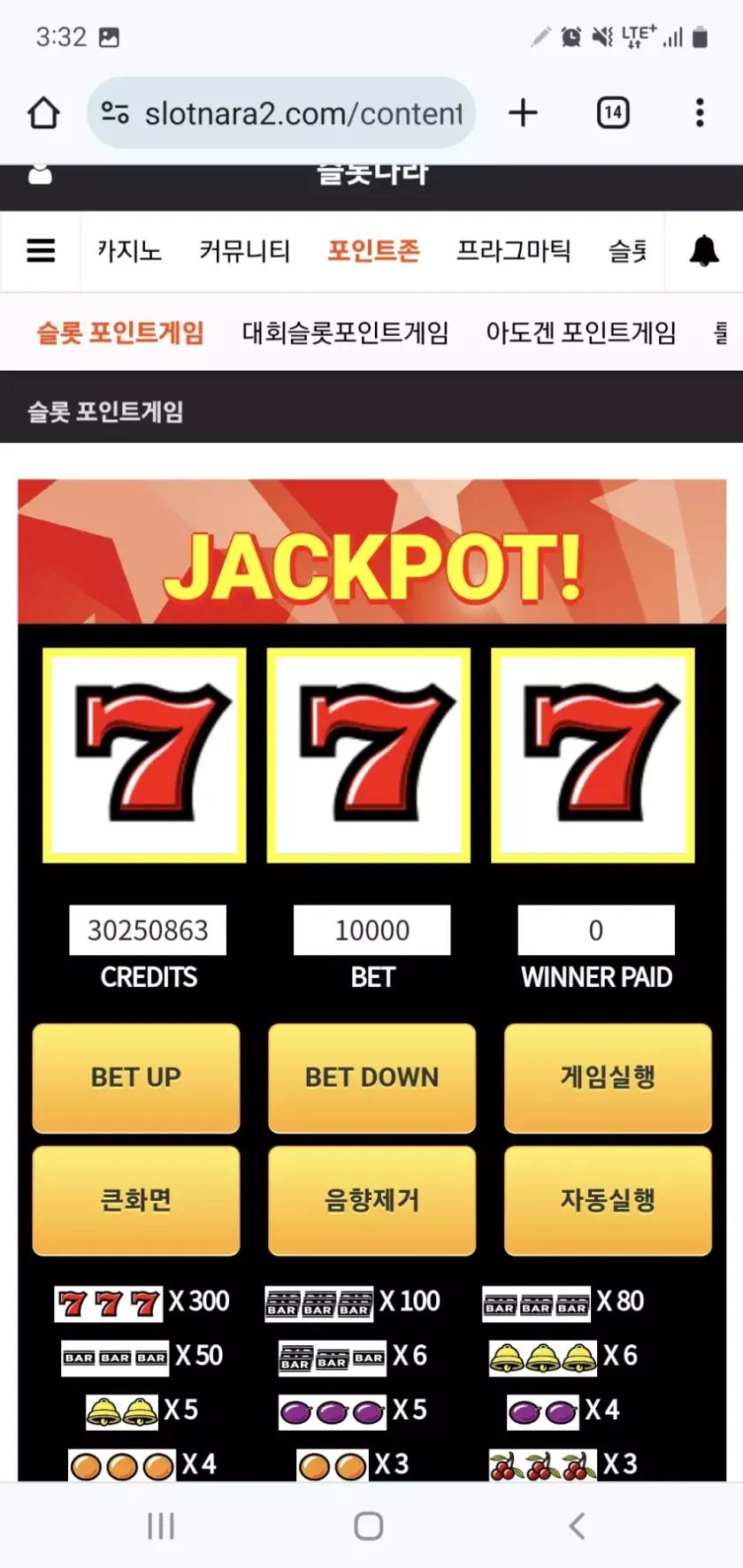Switch to the 카지노 menu
Viewport: 743px width, 1568px height.
[x=129, y=251]
